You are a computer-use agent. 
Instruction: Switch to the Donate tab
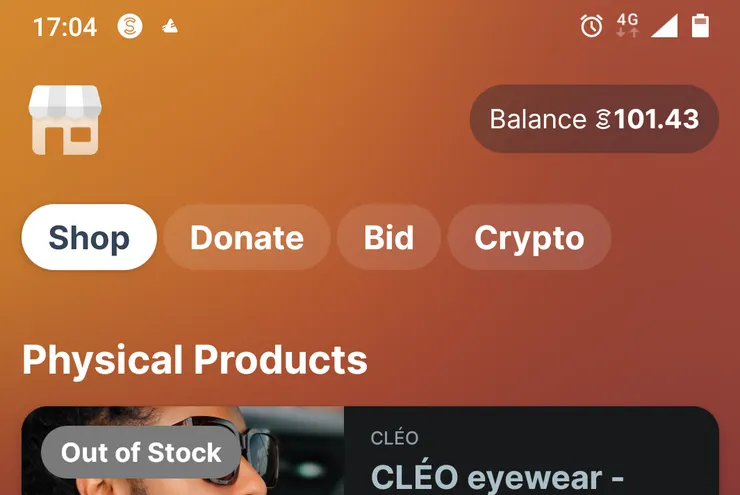[247, 238]
